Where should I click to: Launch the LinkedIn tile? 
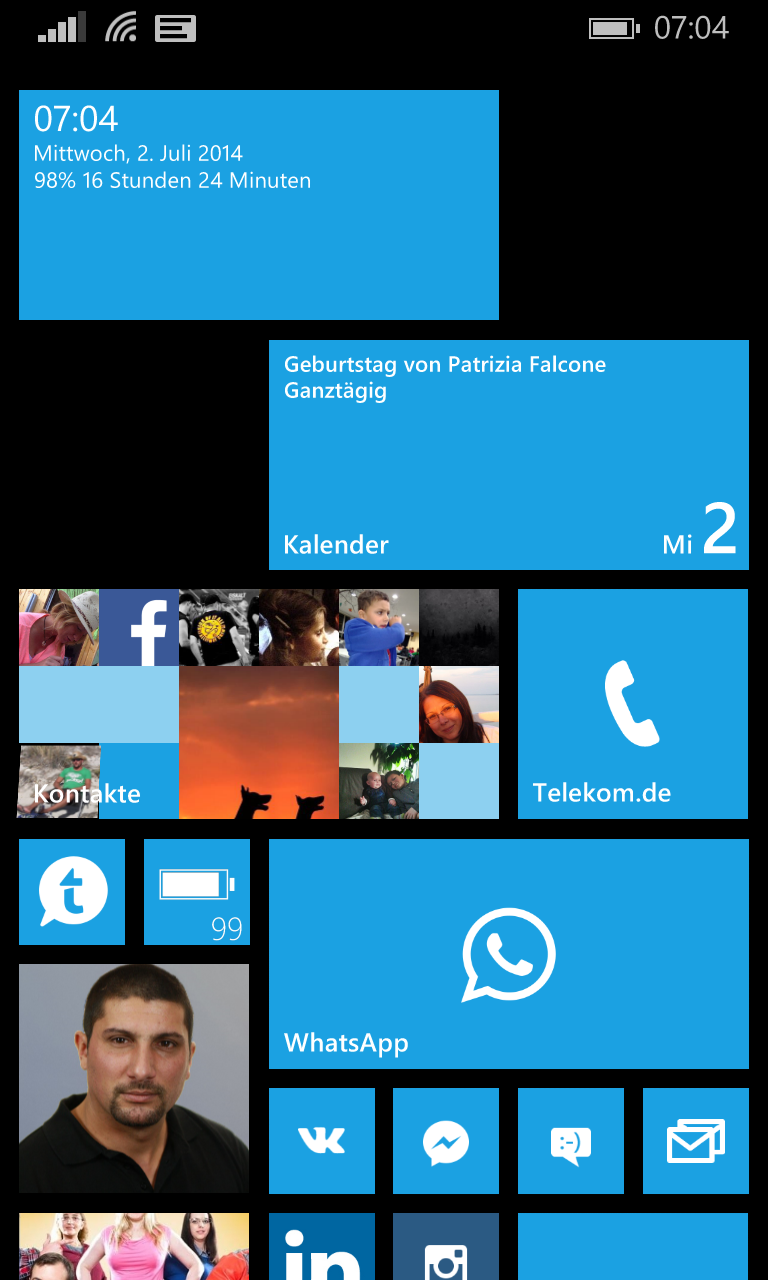click(322, 1247)
